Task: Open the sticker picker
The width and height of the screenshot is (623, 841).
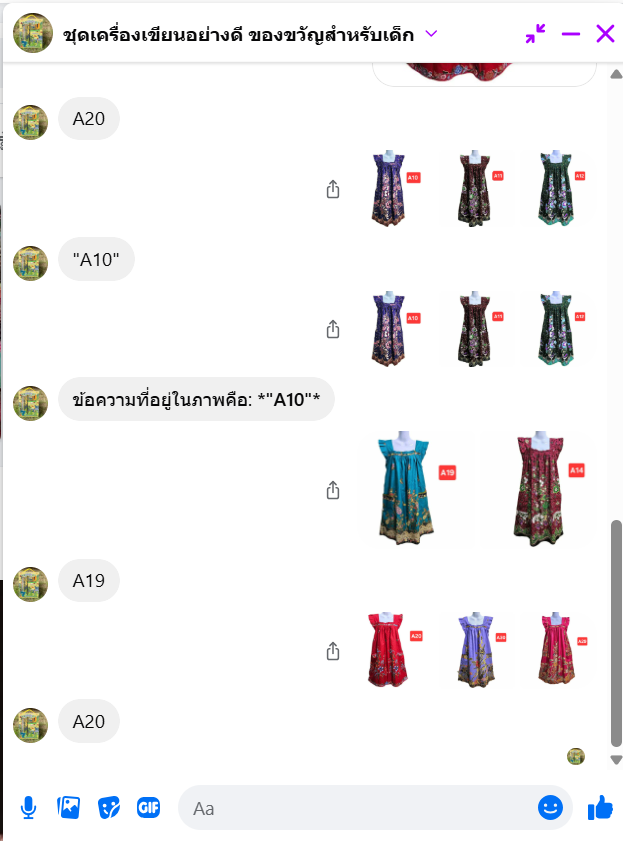Action: pyautogui.click(x=109, y=807)
